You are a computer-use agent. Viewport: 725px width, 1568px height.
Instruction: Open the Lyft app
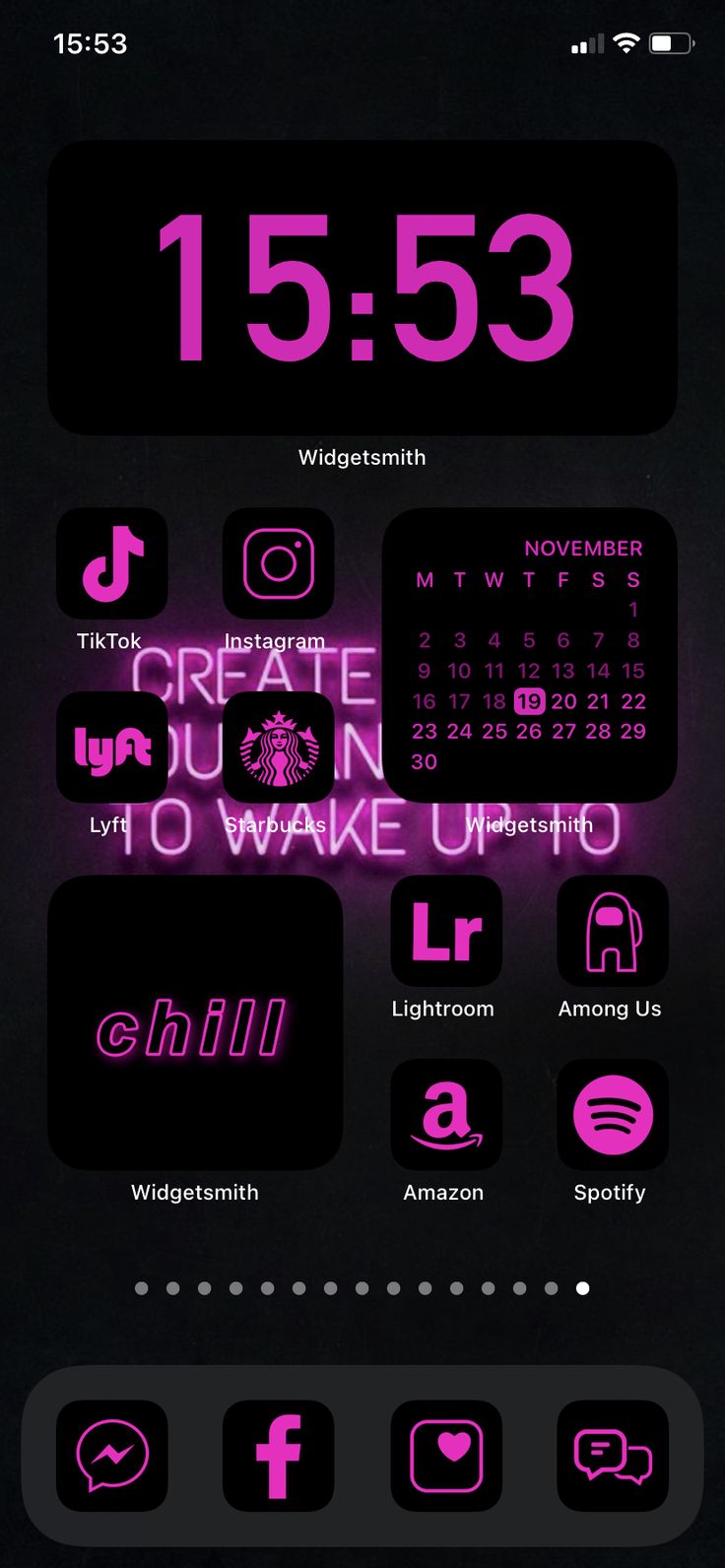coord(111,747)
